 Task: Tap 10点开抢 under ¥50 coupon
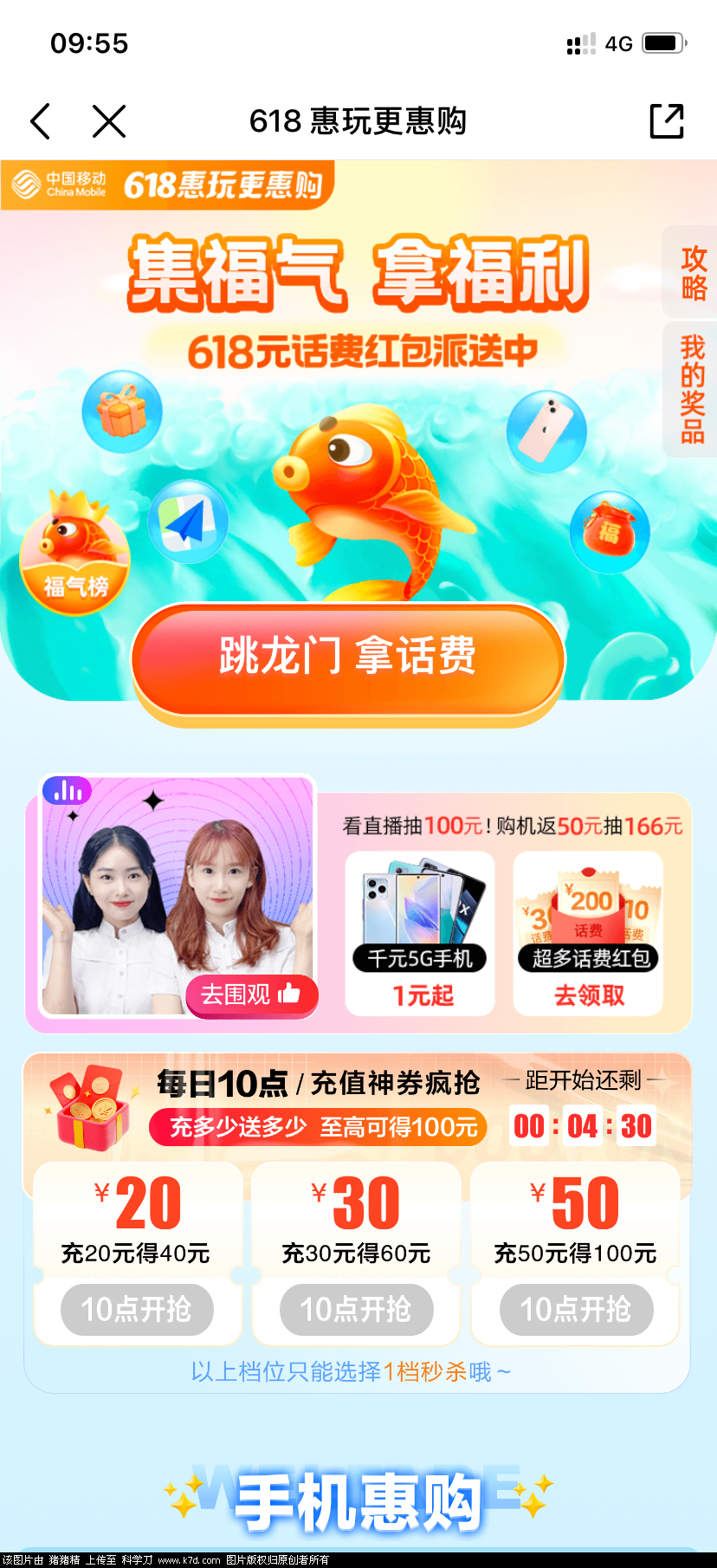576,1309
